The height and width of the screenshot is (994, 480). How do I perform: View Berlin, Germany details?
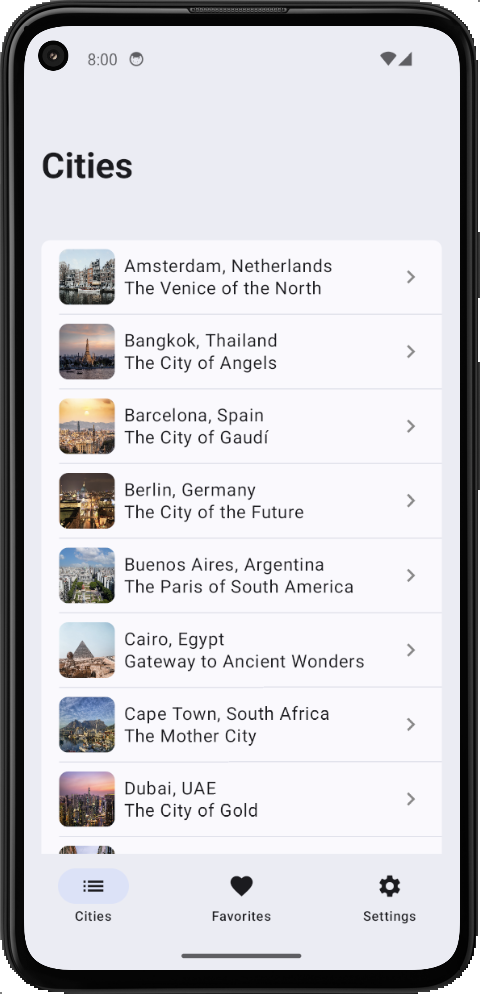coord(241,501)
